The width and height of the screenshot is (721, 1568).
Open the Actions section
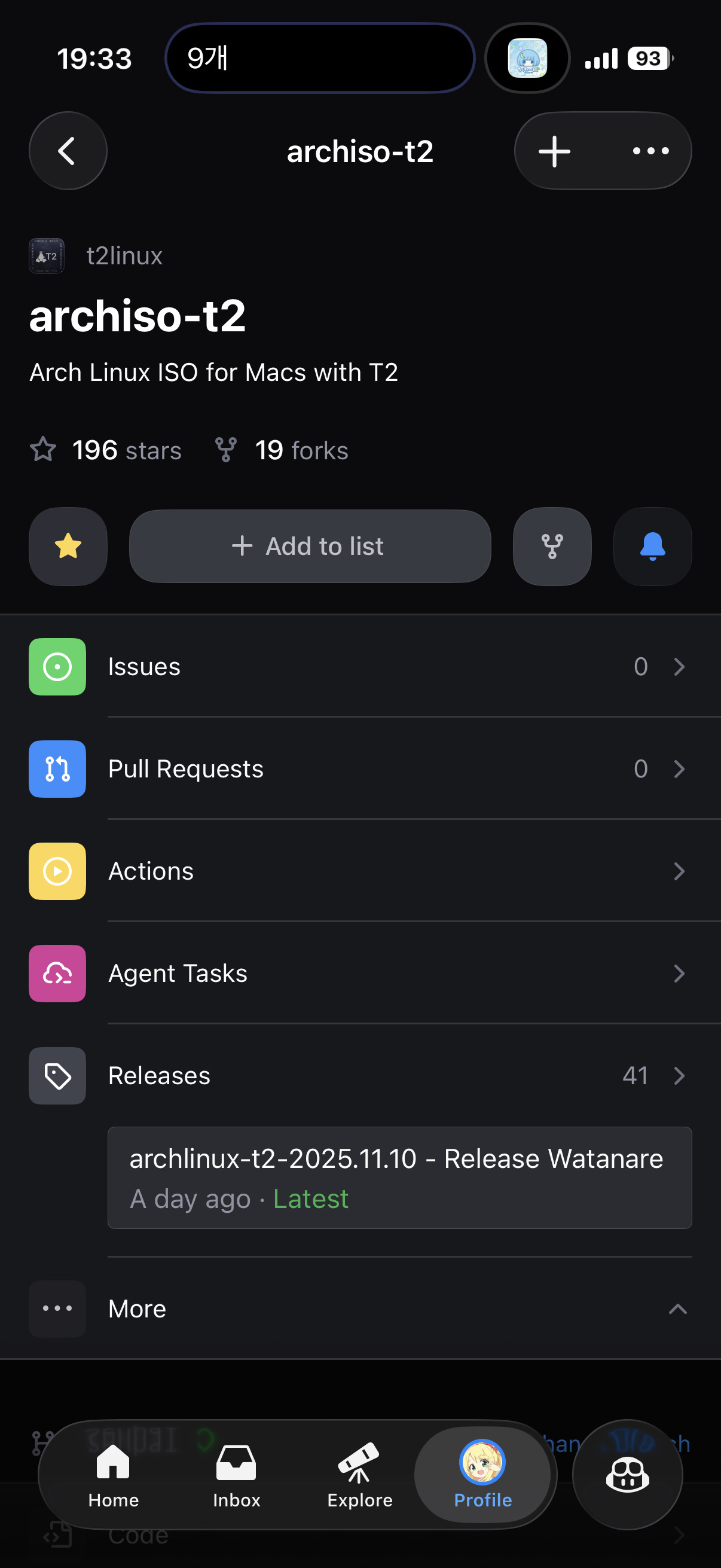(x=359, y=871)
